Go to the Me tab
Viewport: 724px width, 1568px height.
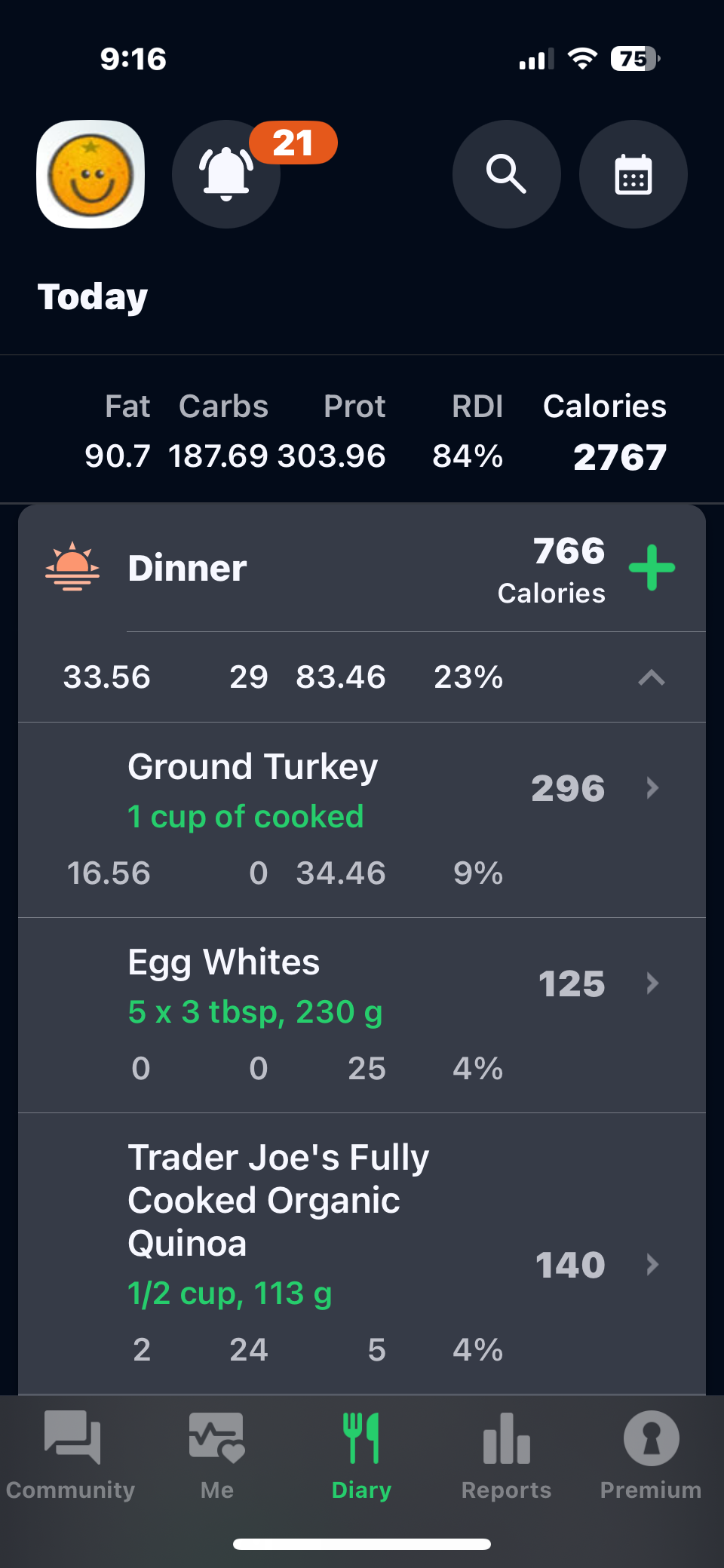click(216, 1456)
